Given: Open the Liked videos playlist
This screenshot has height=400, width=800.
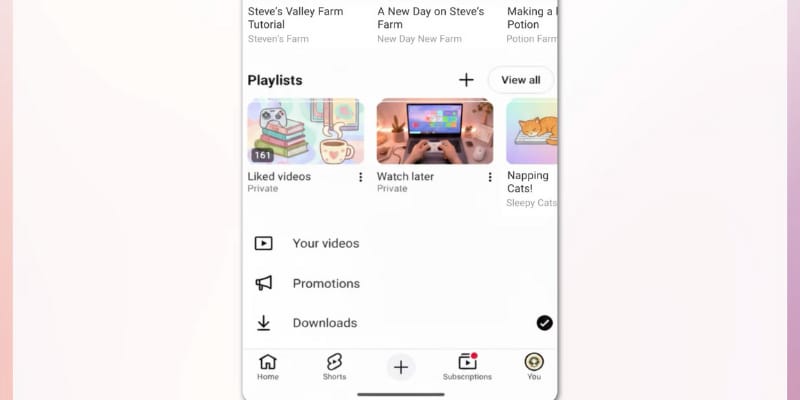Looking at the screenshot, I should pos(306,131).
